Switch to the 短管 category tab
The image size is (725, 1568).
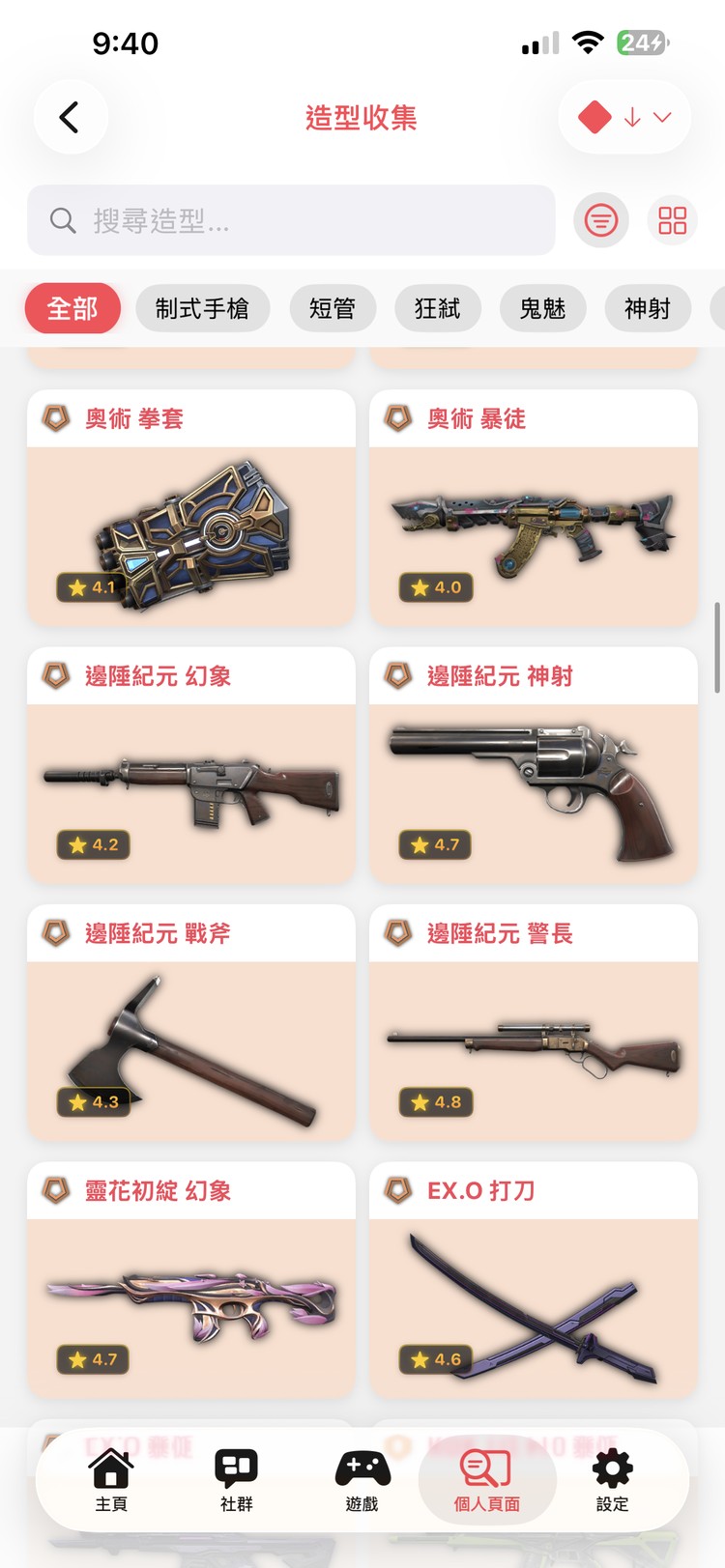click(333, 308)
